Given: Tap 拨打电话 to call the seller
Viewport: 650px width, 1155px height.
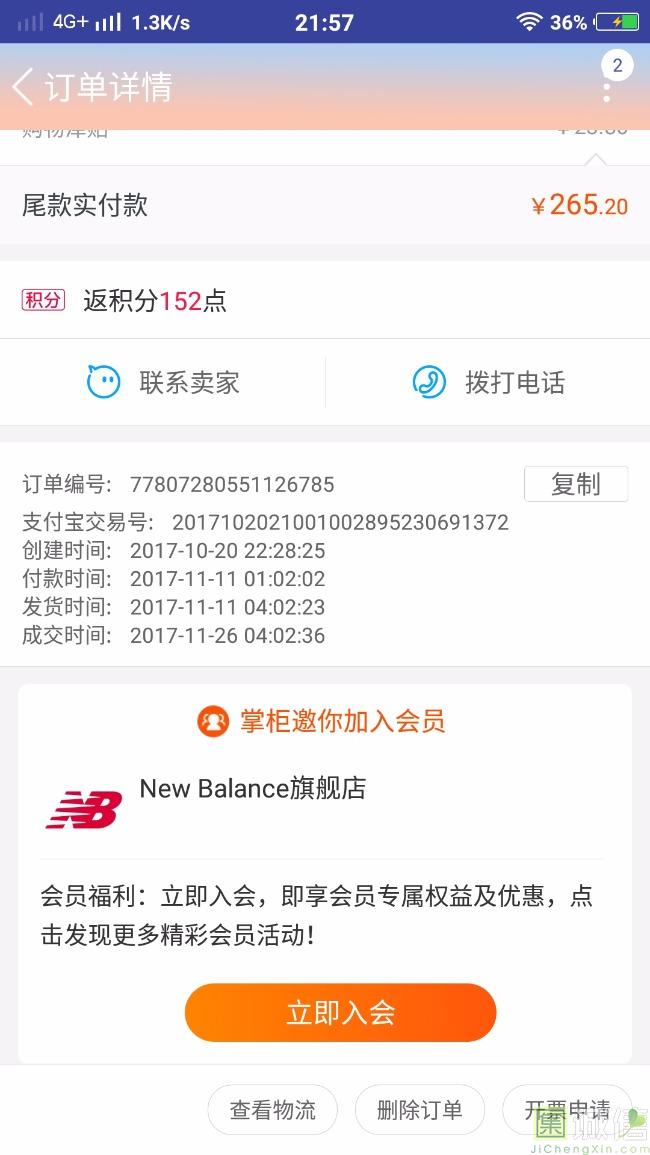Looking at the screenshot, I should [489, 382].
